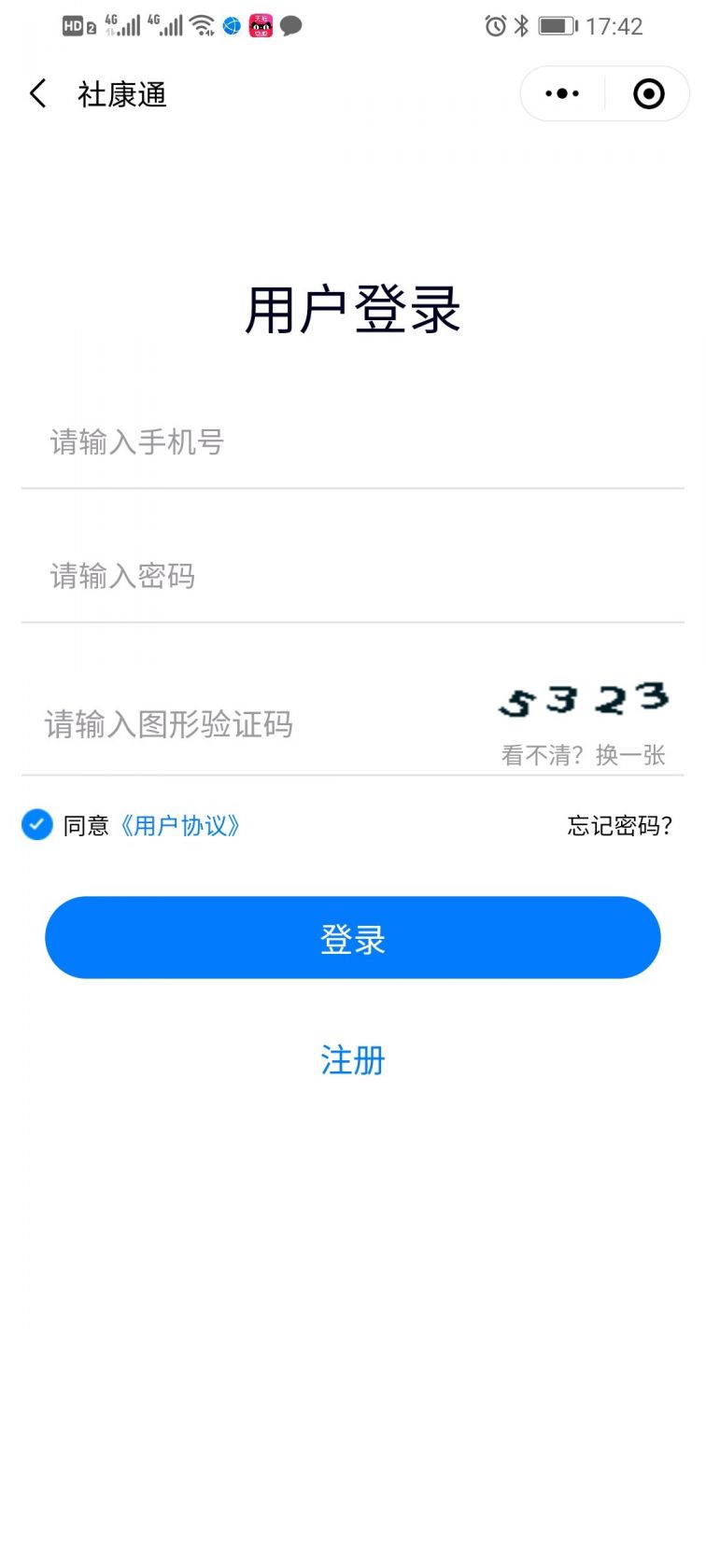
Task: Tap the blue 登录 button
Action: tap(353, 938)
